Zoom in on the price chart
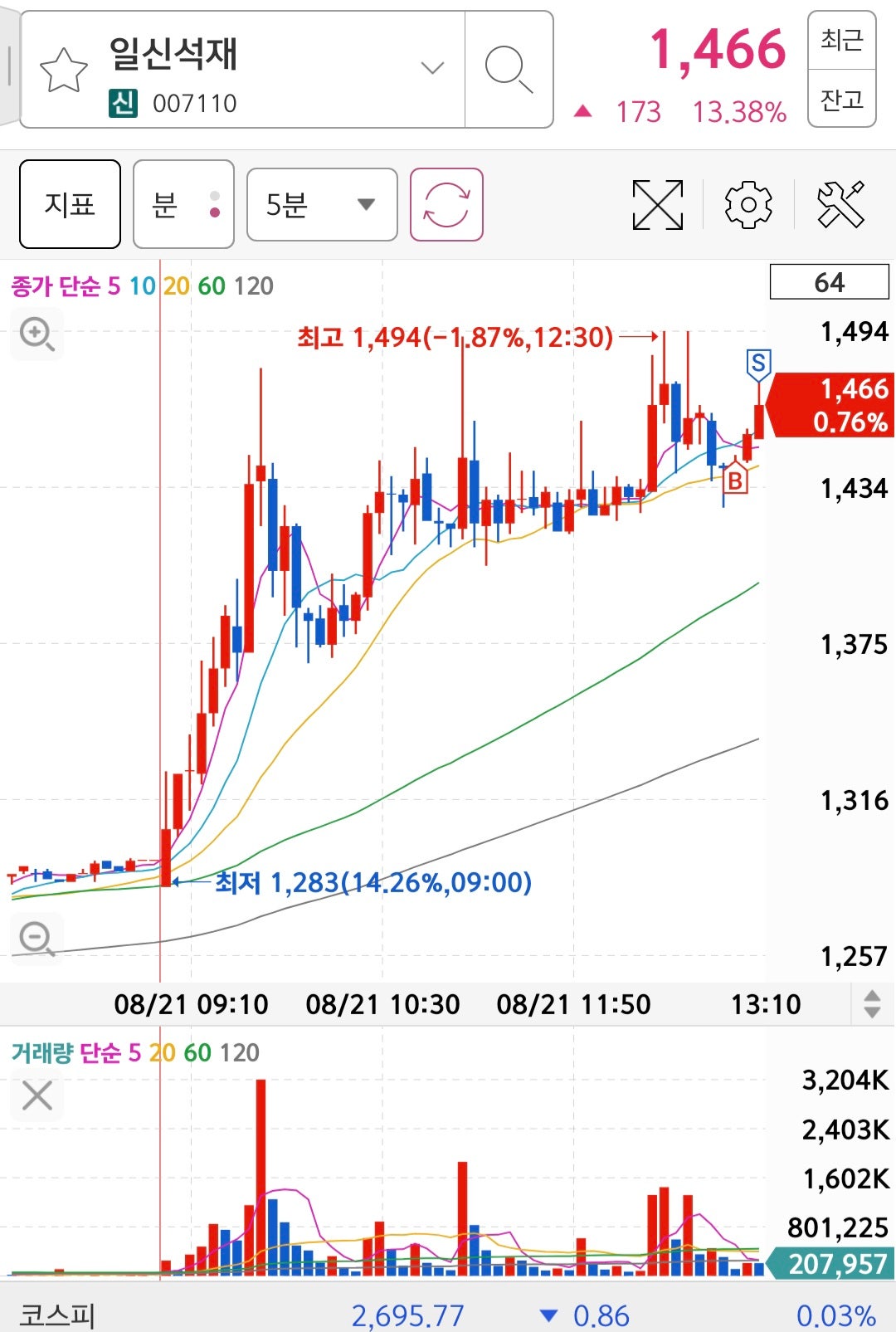This screenshot has width=896, height=1332. coord(37,334)
